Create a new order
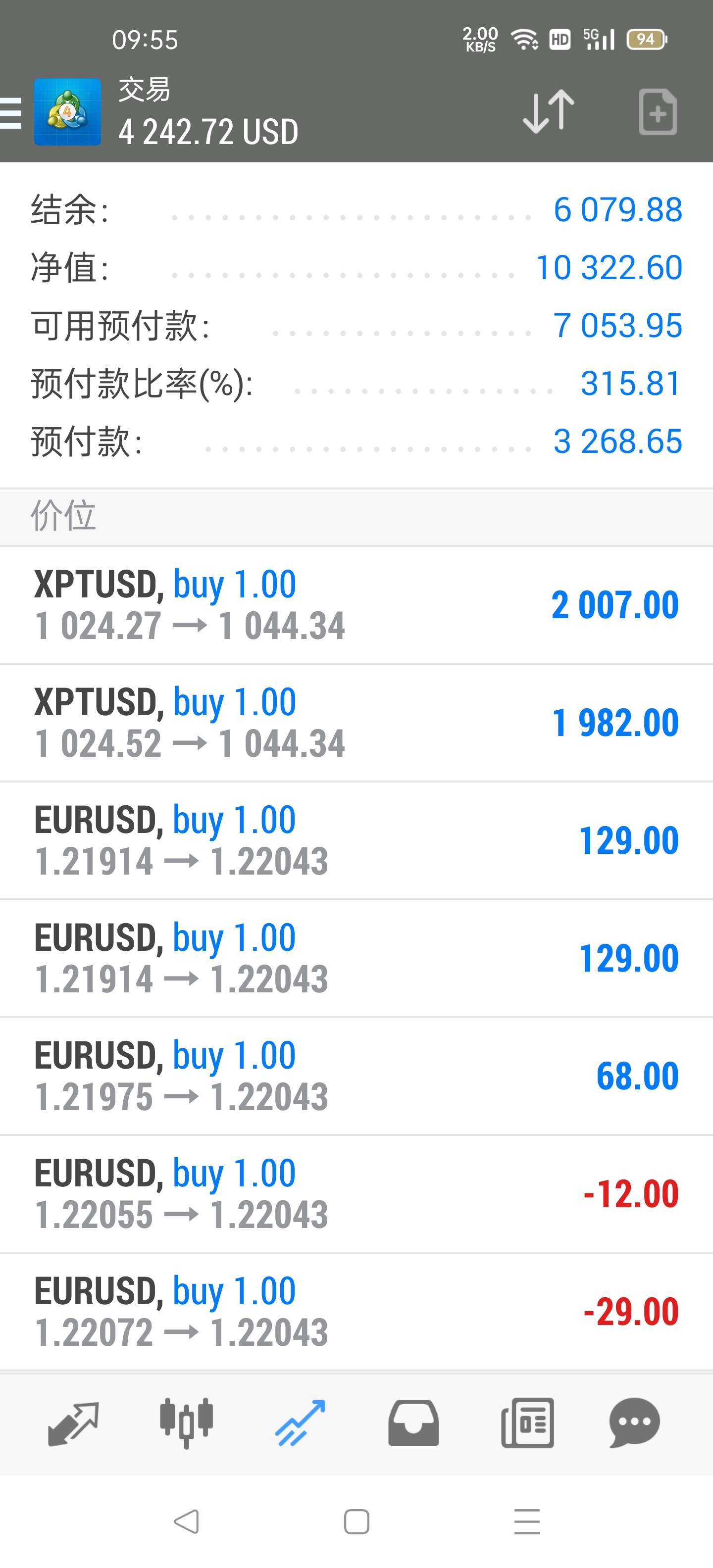The height and width of the screenshot is (1568, 713). [658, 112]
